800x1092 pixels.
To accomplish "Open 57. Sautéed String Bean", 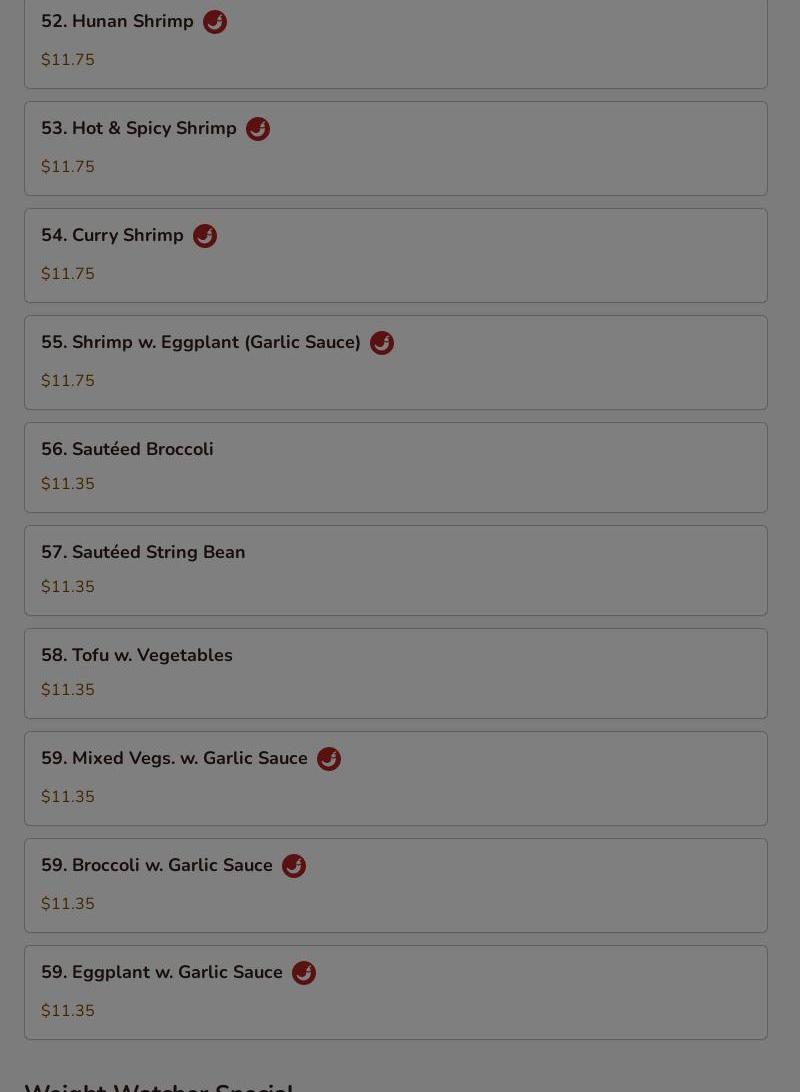I will coord(395,570).
